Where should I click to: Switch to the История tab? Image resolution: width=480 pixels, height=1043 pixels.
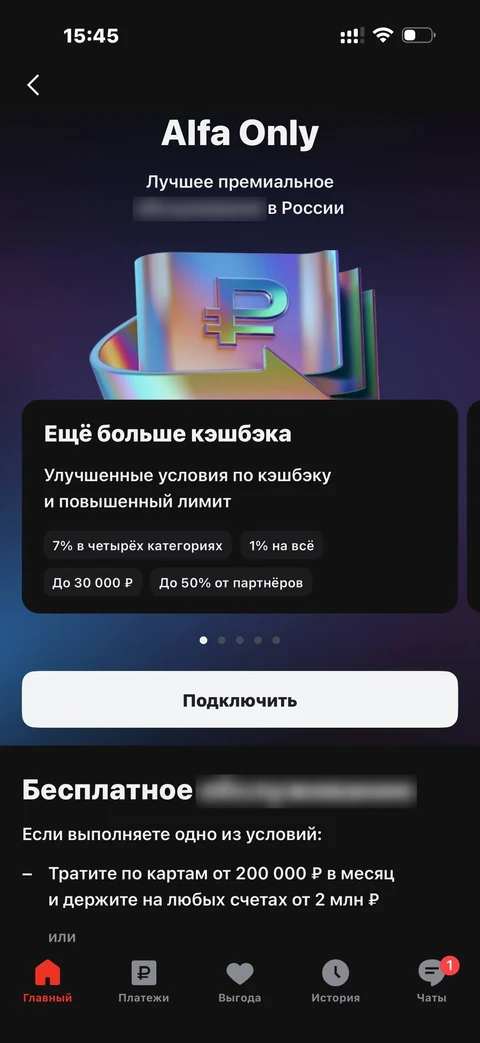[336, 980]
